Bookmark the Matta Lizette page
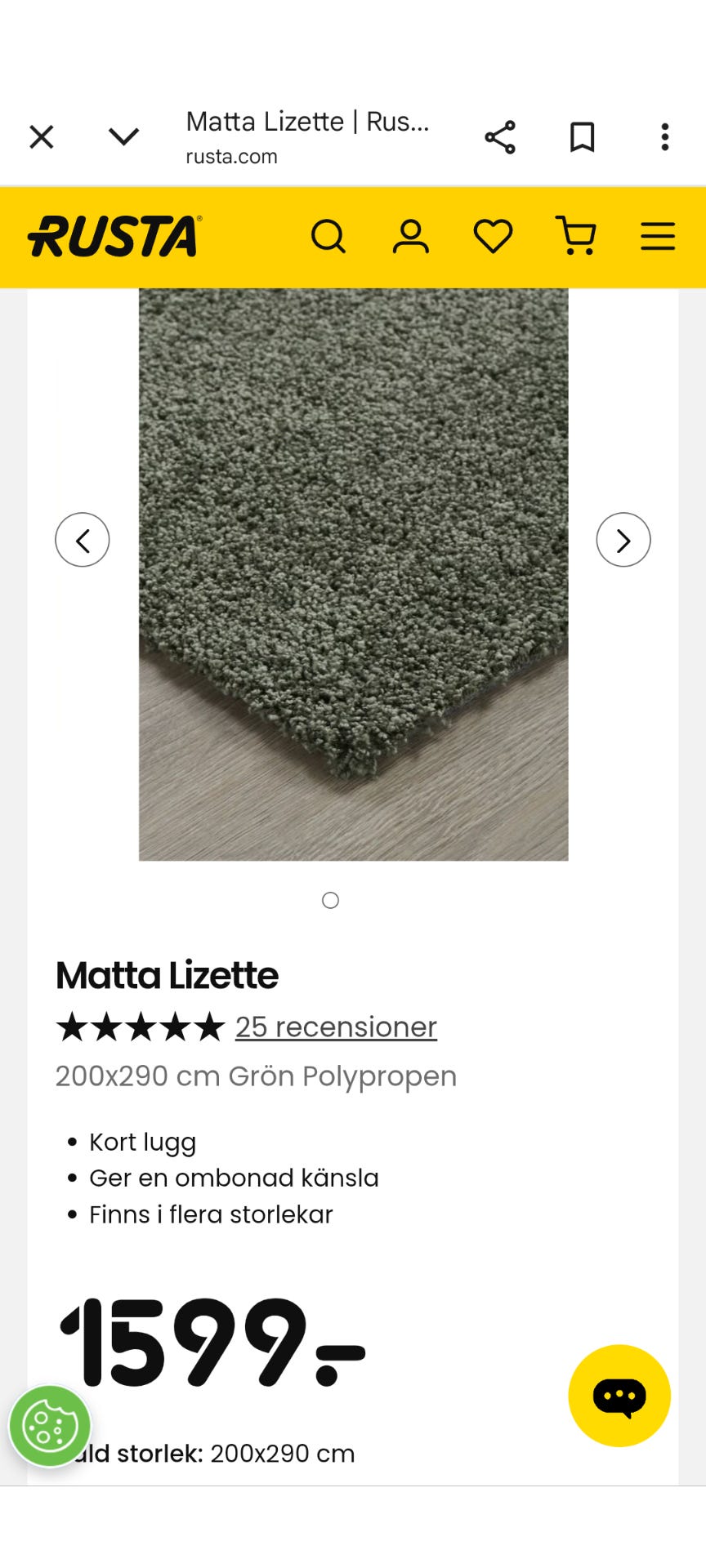This screenshot has height=1568, width=706. coord(583,137)
